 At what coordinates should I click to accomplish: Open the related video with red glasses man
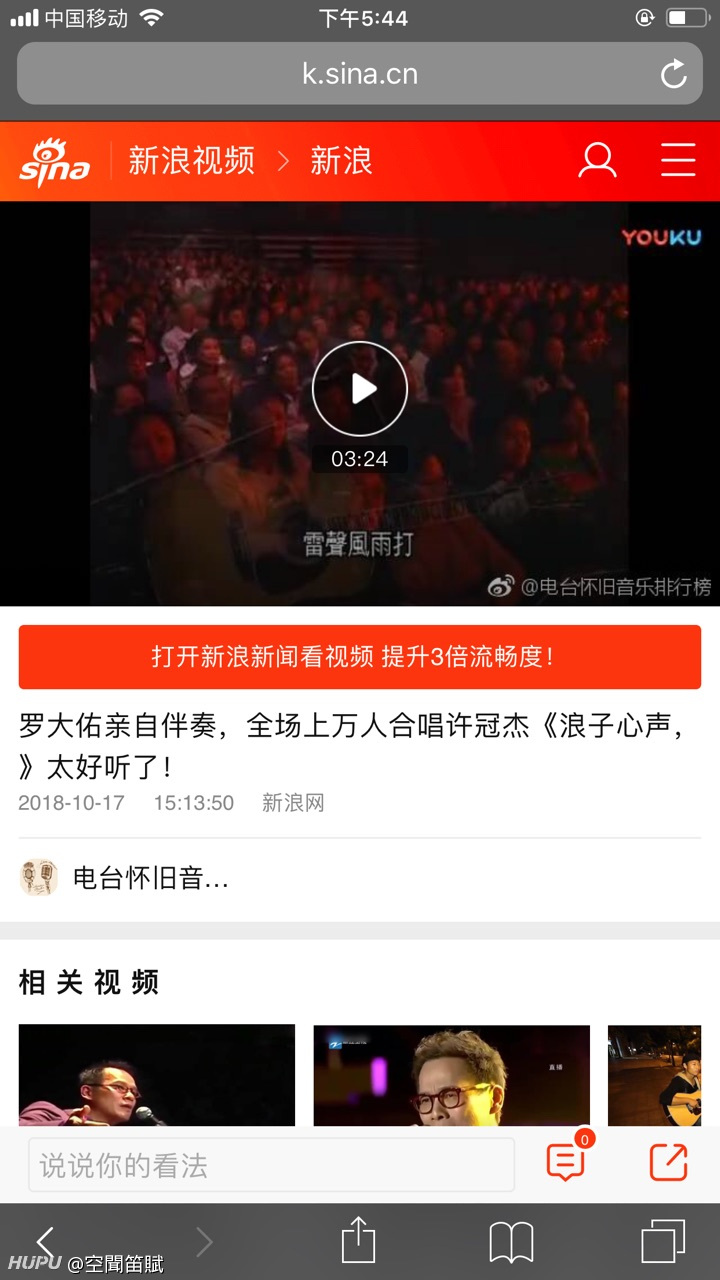[x=452, y=1075]
